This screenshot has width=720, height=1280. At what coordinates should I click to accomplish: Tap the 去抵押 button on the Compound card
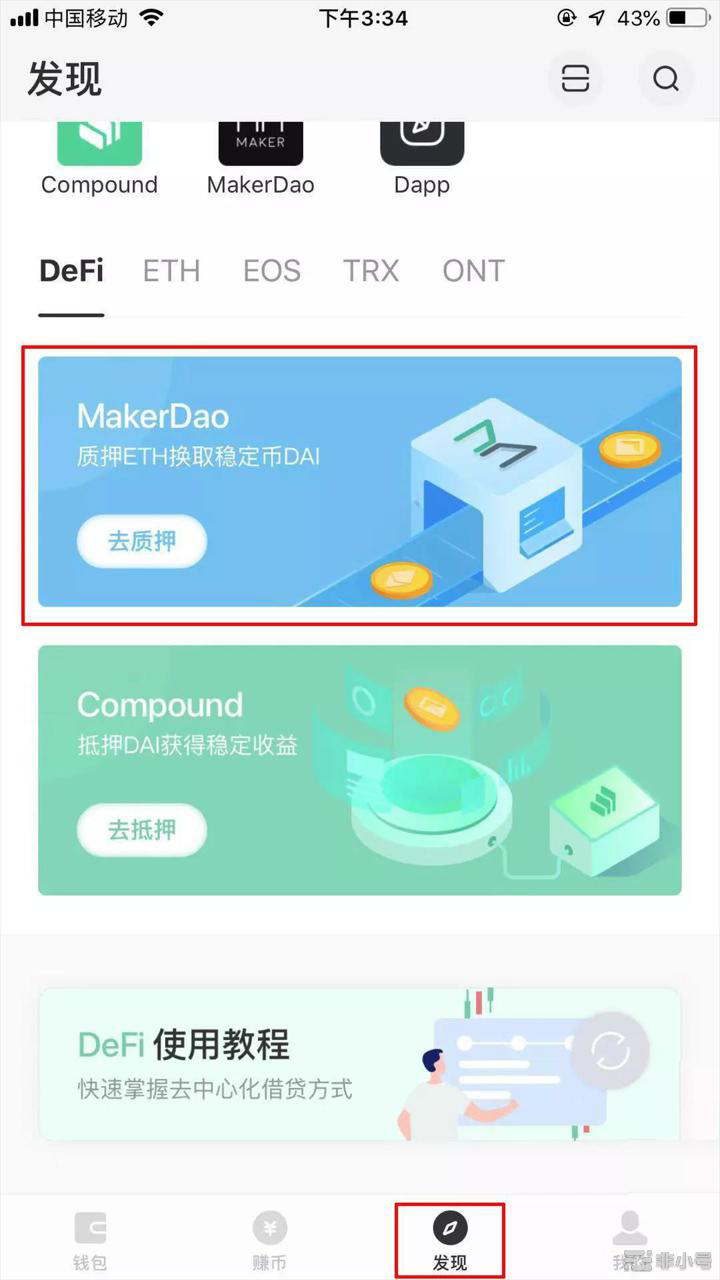tap(142, 829)
